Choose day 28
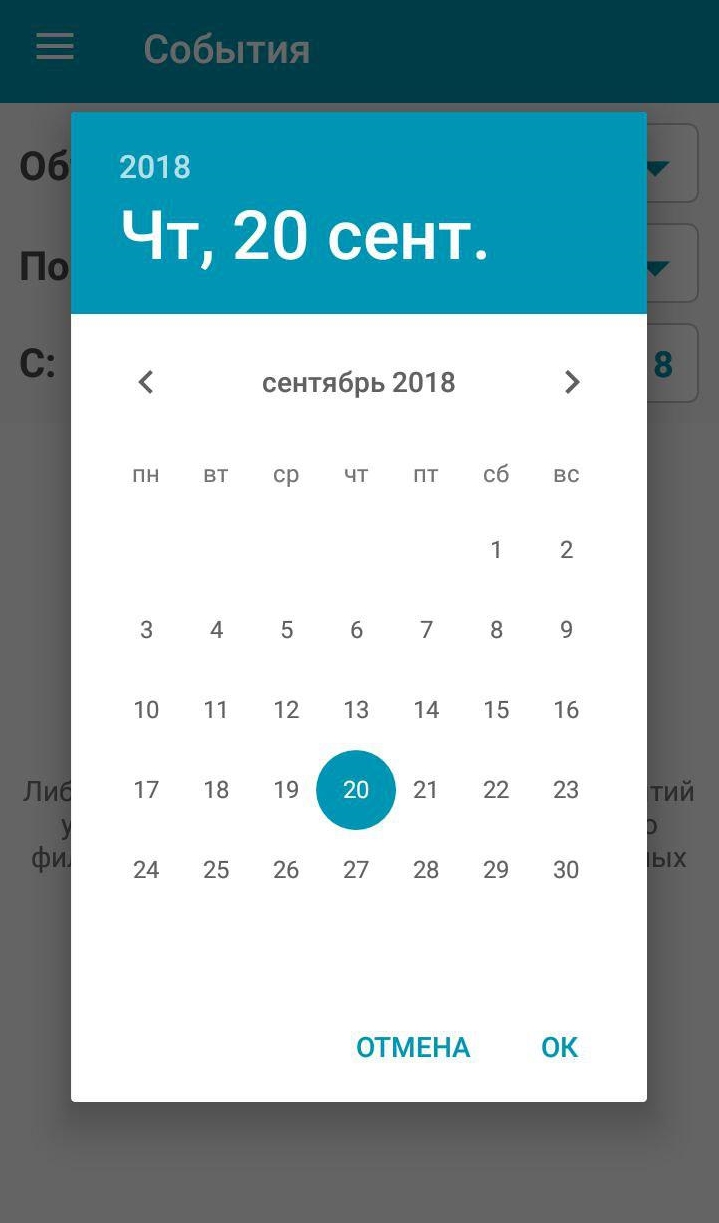This screenshot has height=1223, width=719. click(x=426, y=870)
